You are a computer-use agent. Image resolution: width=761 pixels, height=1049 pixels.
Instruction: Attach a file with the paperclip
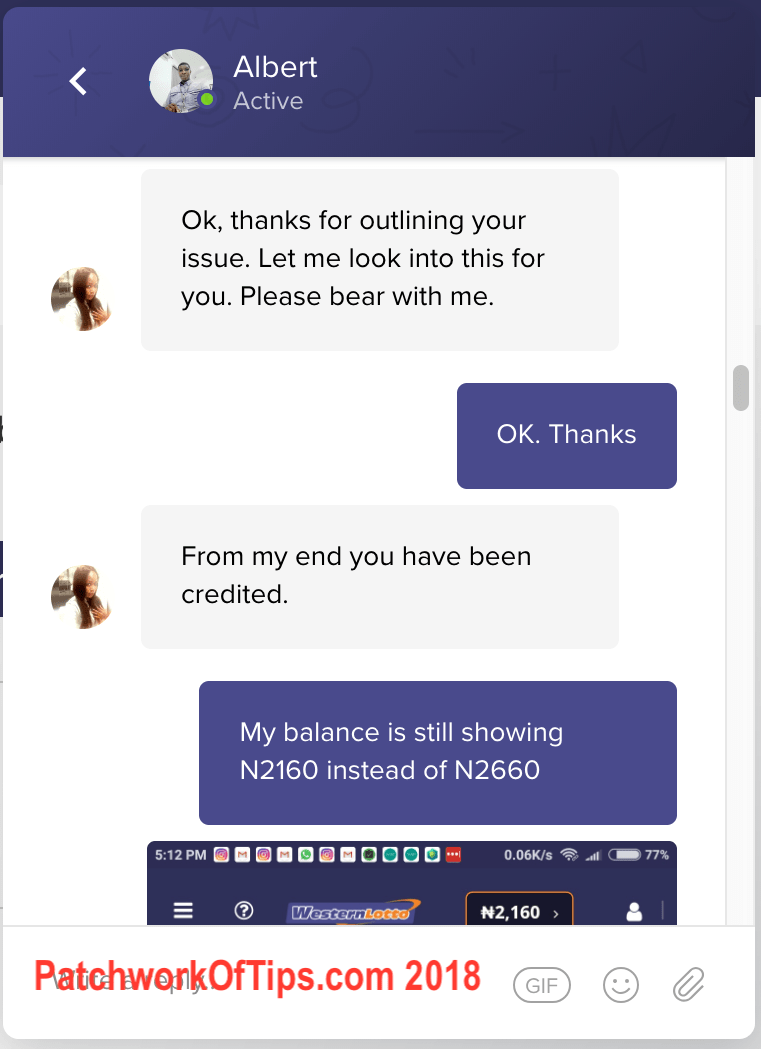click(x=688, y=985)
